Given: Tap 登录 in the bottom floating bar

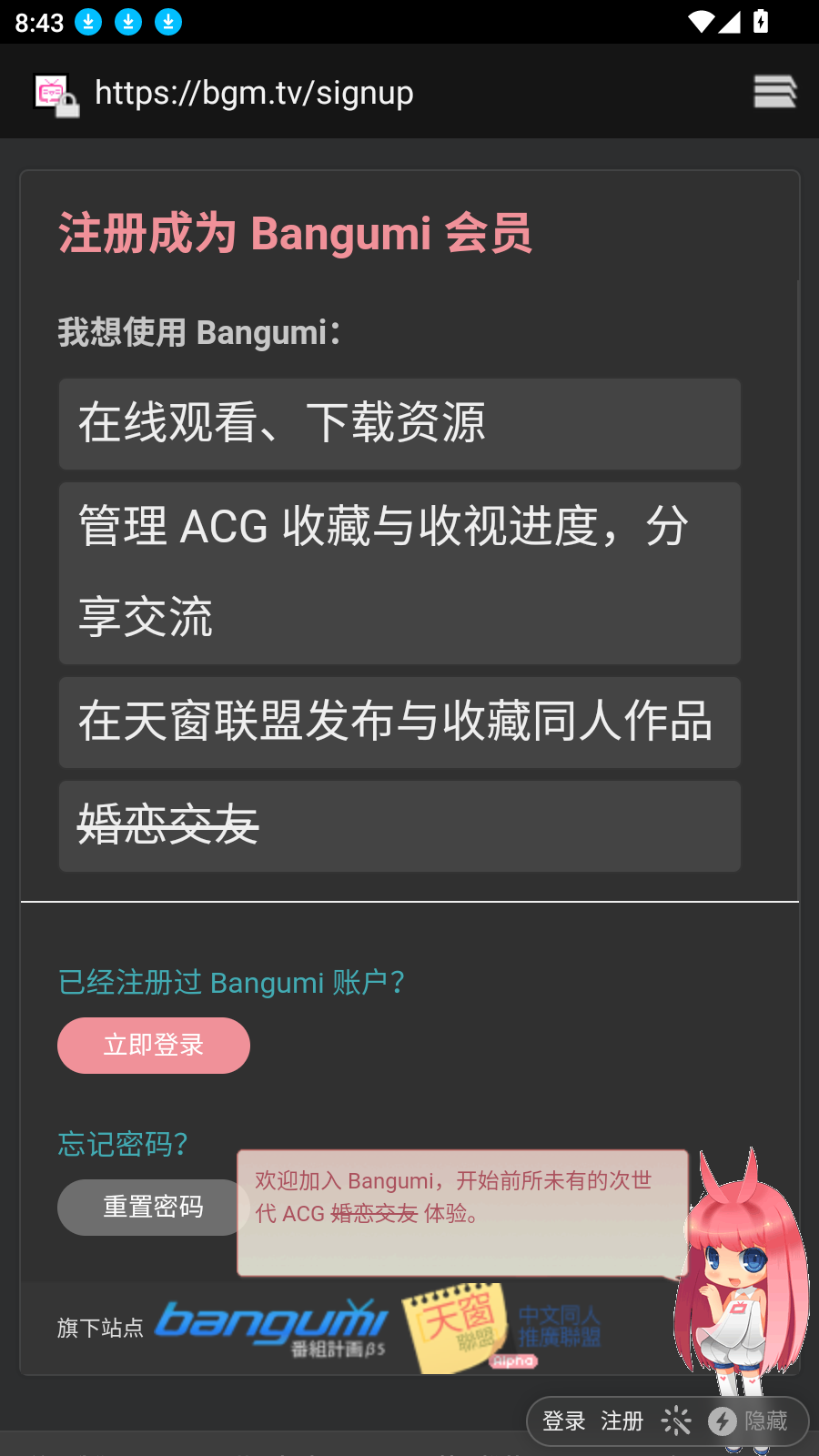Looking at the screenshot, I should [564, 1421].
